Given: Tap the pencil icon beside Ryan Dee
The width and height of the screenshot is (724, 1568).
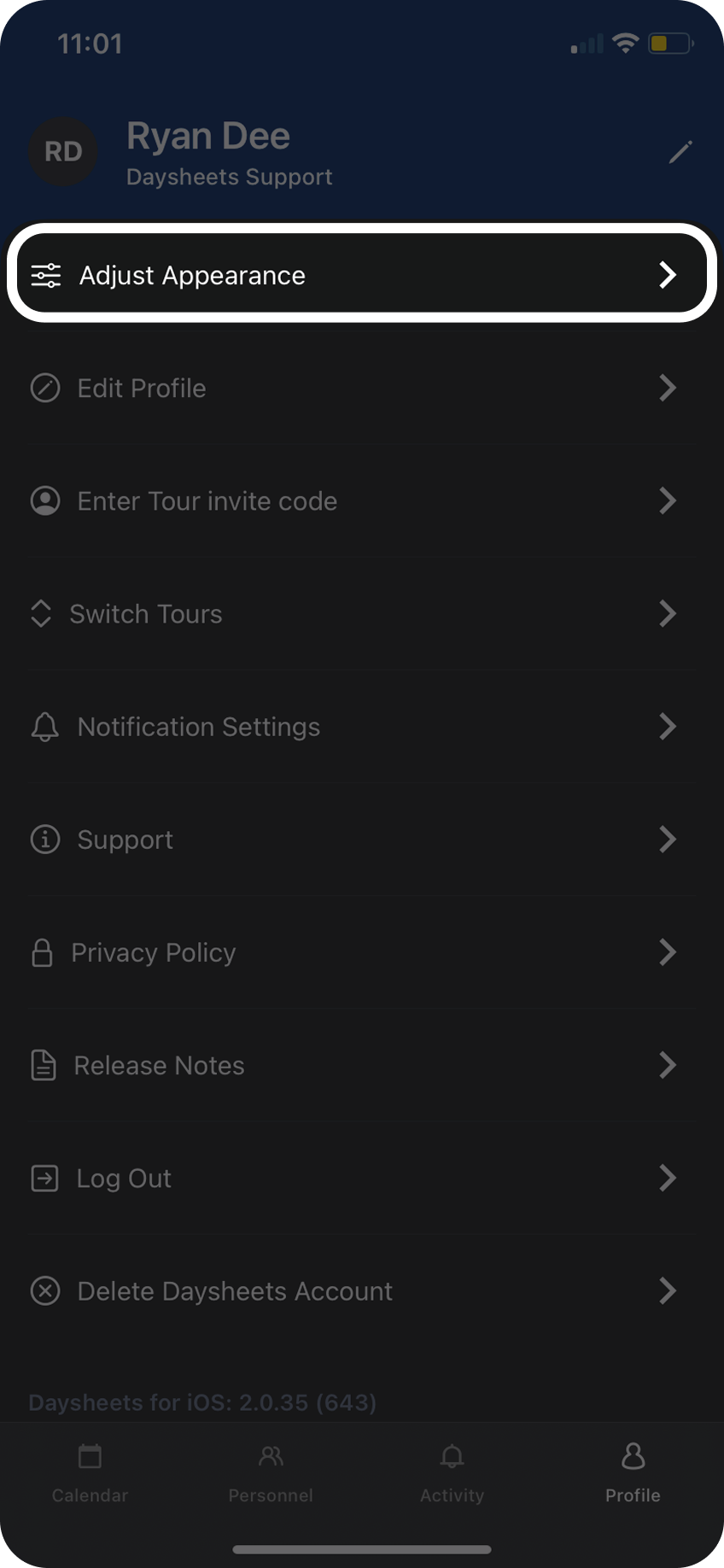Looking at the screenshot, I should pos(680,152).
